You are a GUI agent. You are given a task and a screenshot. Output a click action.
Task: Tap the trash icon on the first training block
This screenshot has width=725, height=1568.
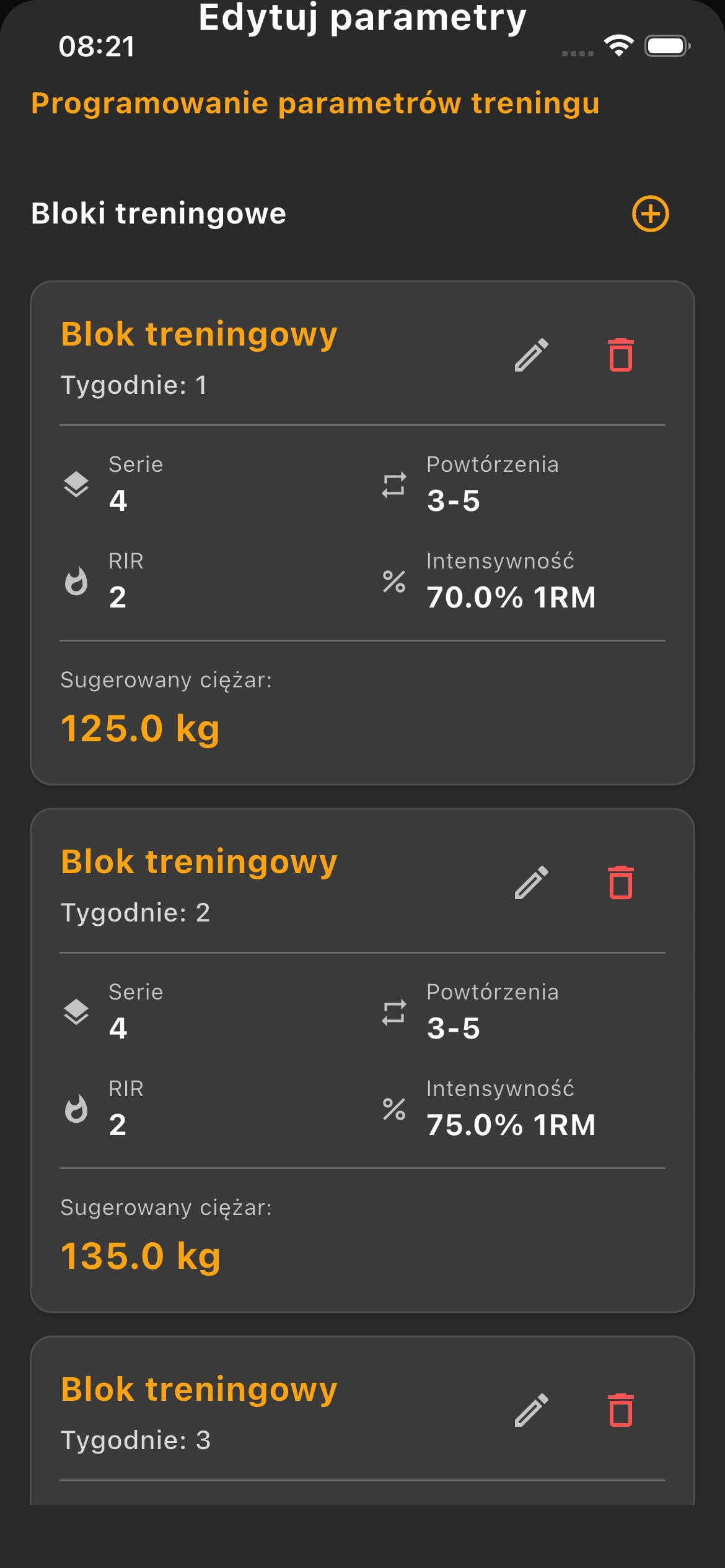tap(620, 353)
